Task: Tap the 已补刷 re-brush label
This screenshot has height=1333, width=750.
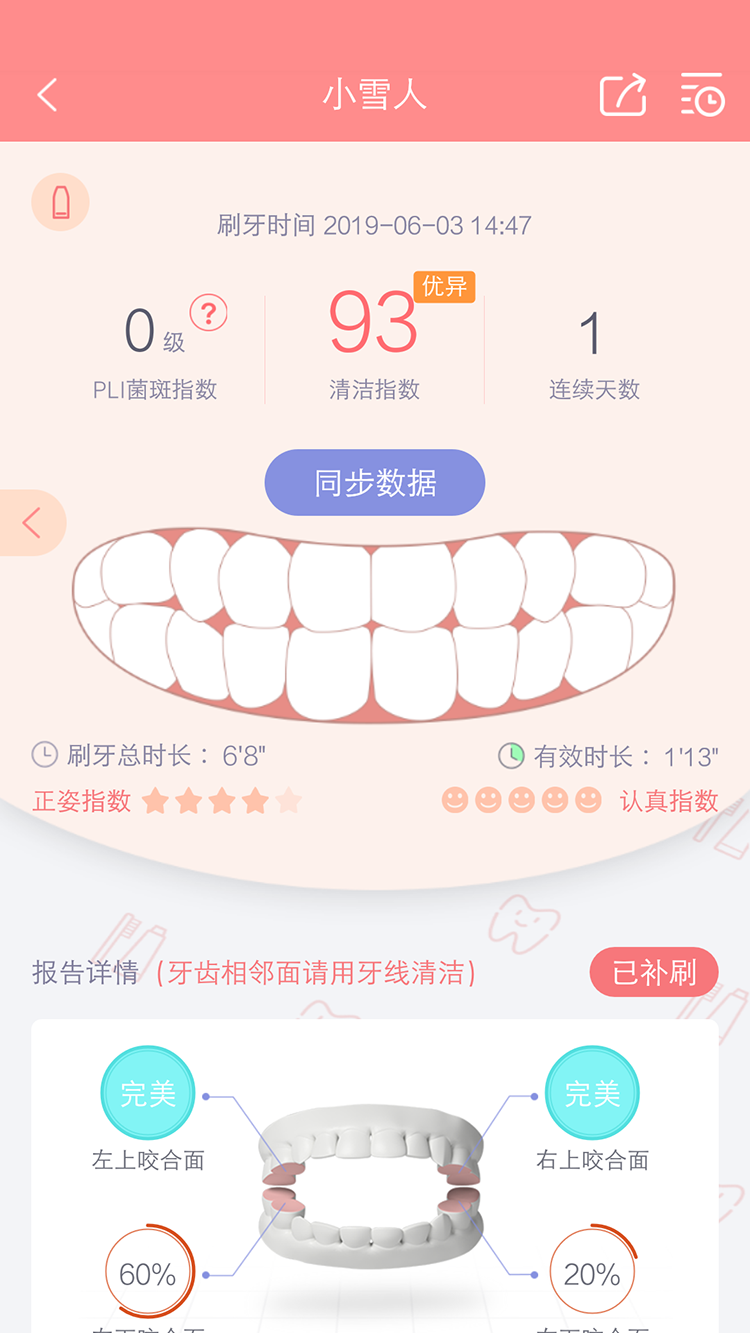Action: point(654,971)
